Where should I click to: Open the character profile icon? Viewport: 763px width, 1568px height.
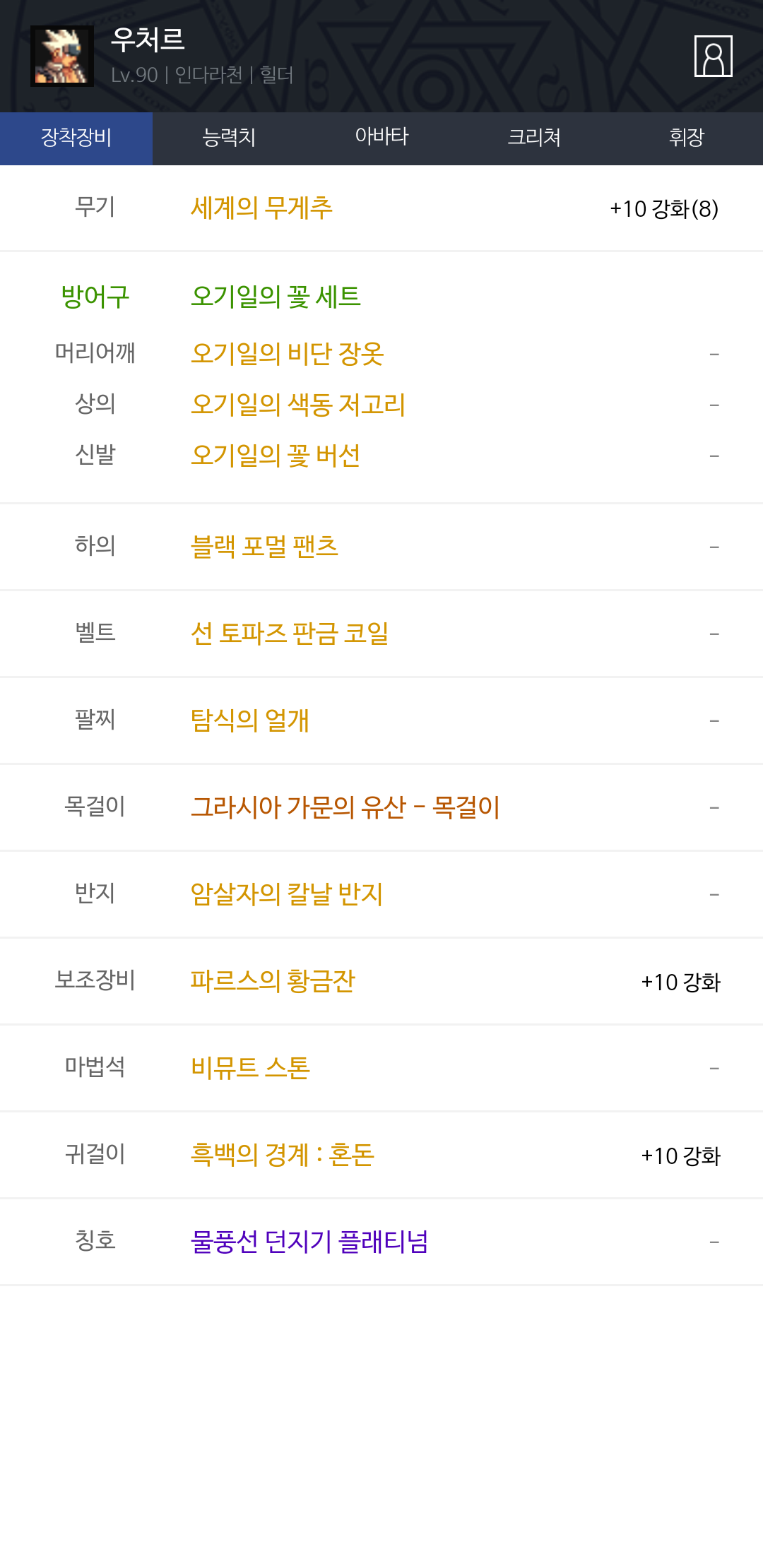point(713,56)
